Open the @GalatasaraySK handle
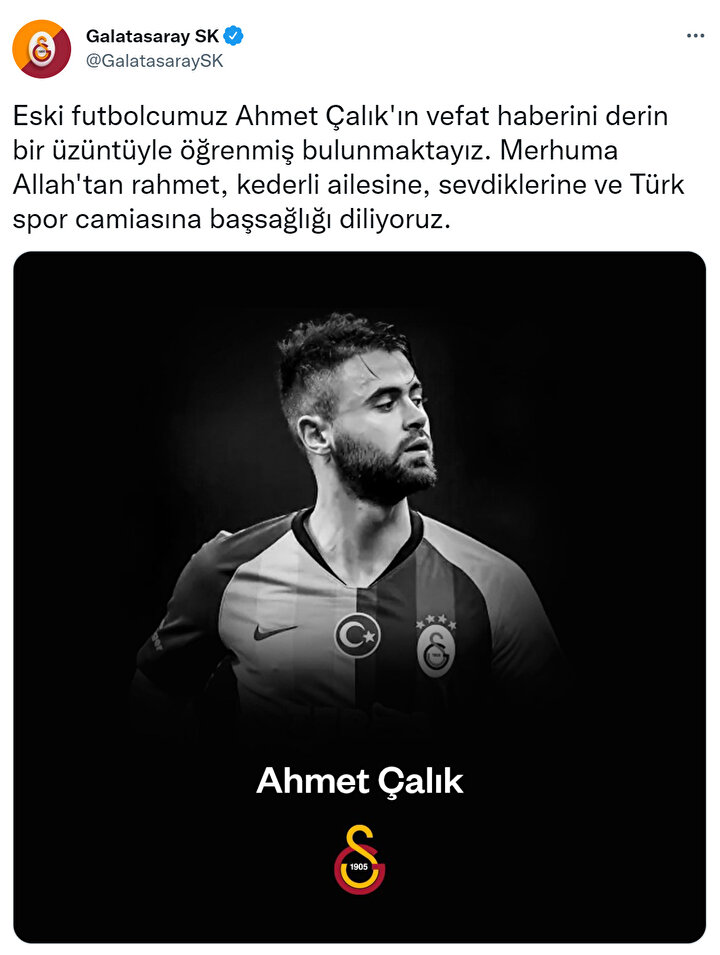Image resolution: width=720 pixels, height=955 pixels. coord(153,61)
